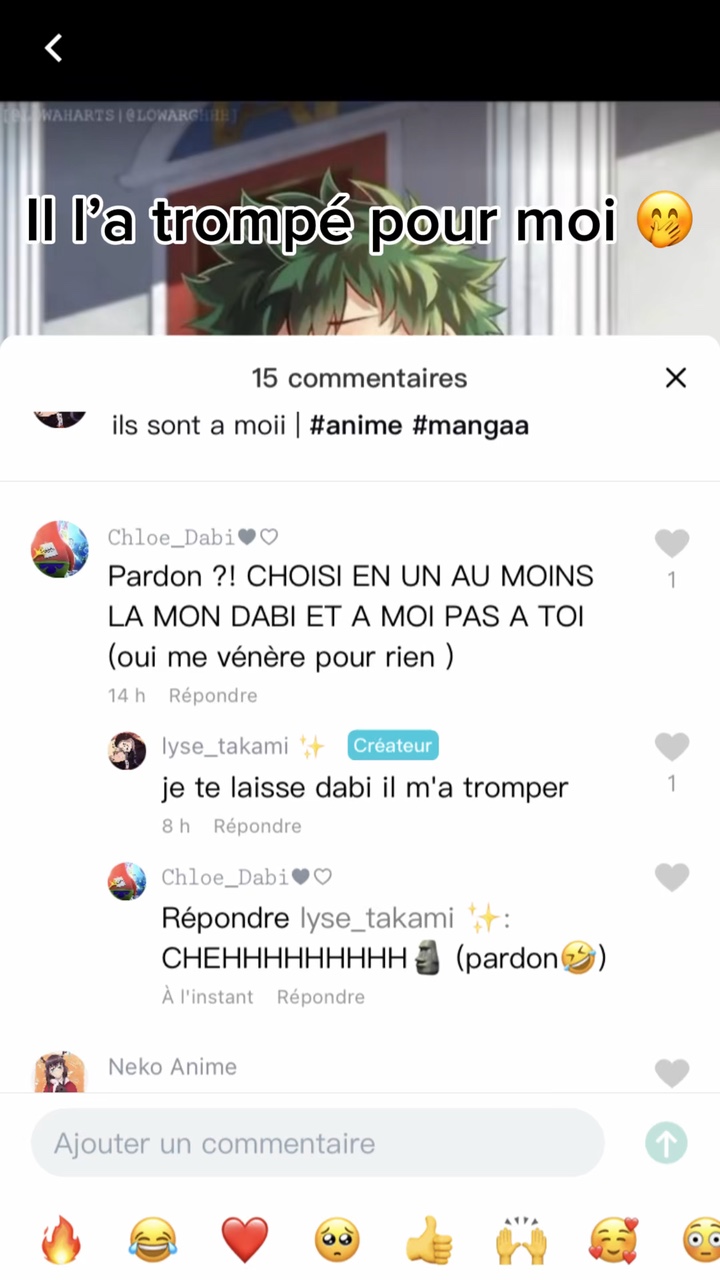Select the thumbs up emoji reaction
Screen dimensions: 720x1280
[429, 1239]
